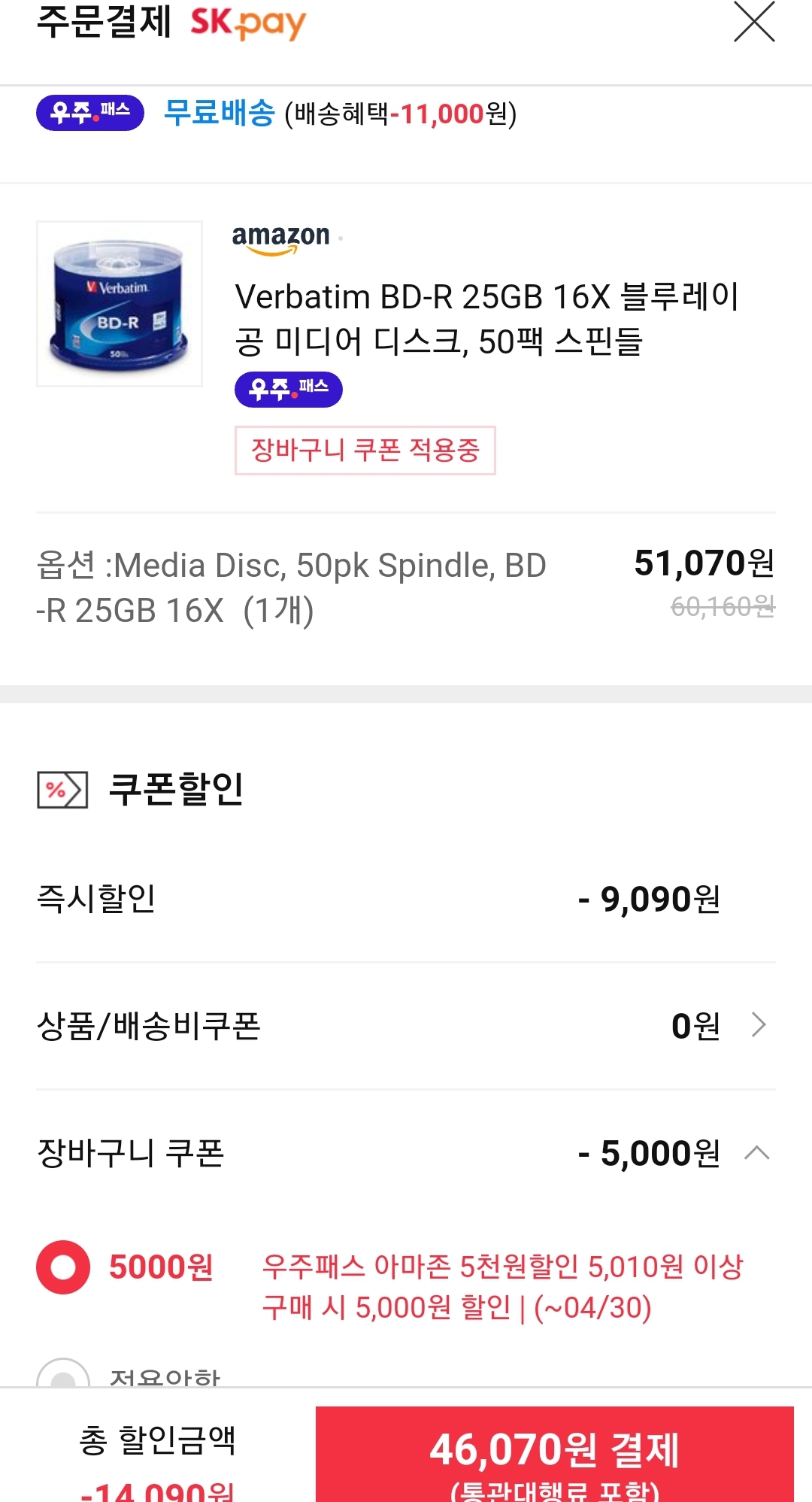
Task: Open the 상품/배송비쿠폰 coupon selection
Action: tap(758, 1024)
